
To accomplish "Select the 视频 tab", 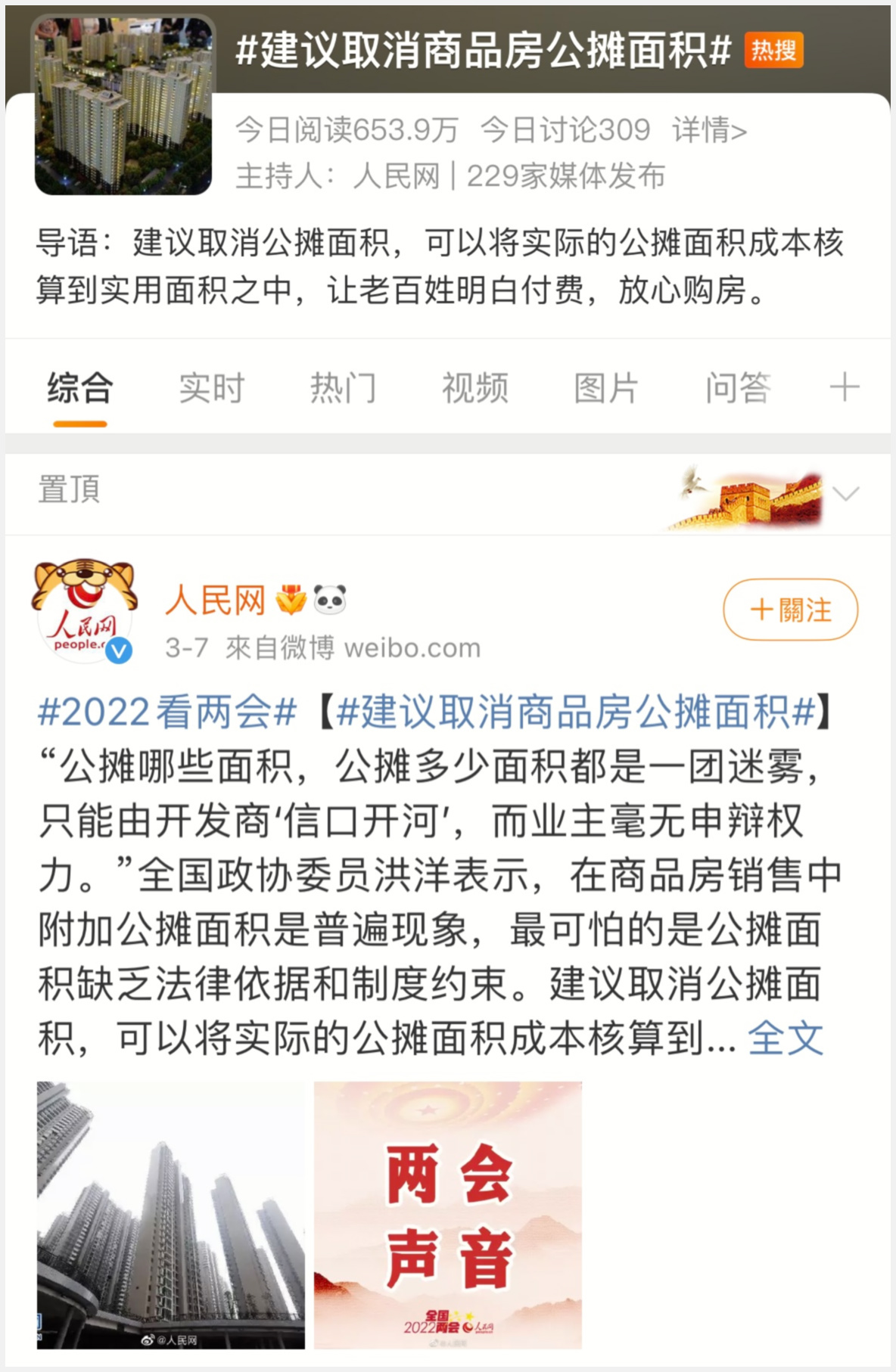I will [x=474, y=389].
